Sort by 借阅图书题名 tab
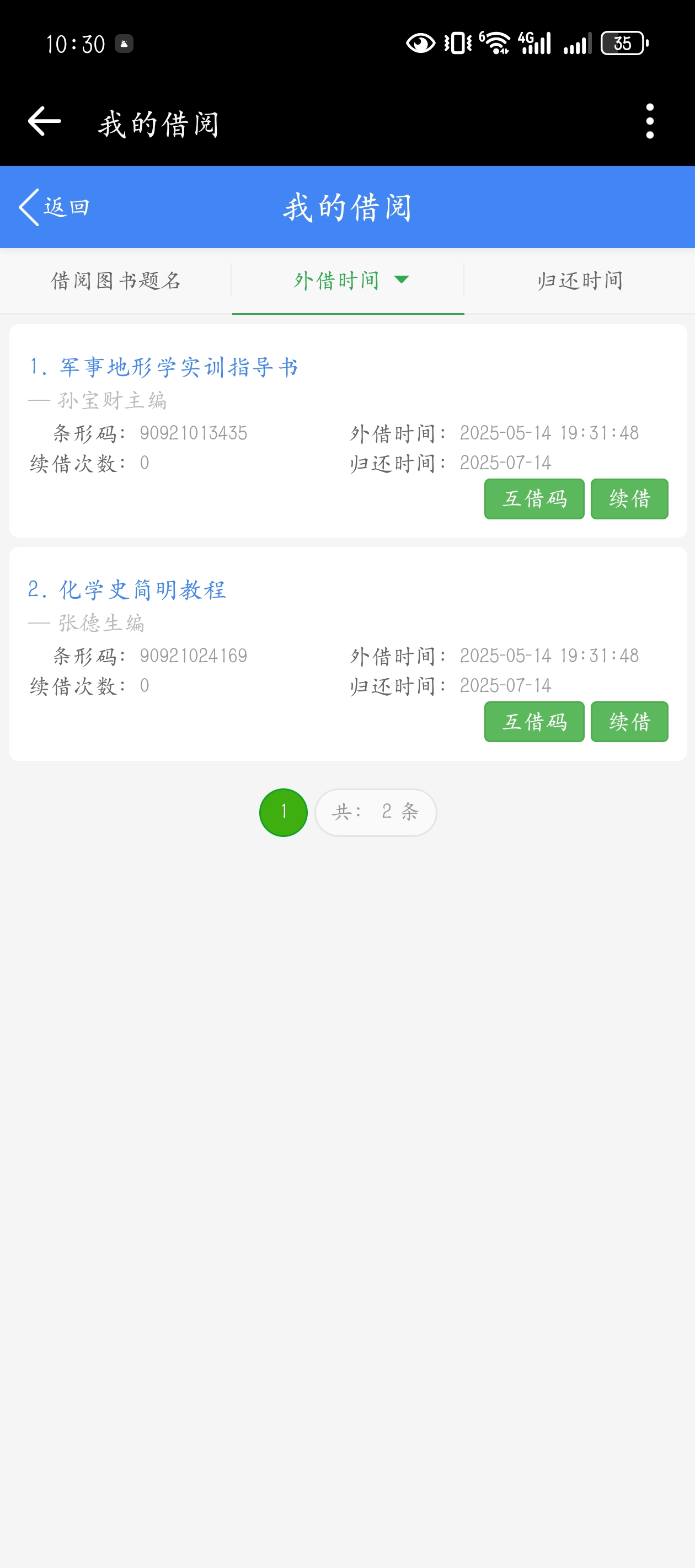 (x=116, y=281)
